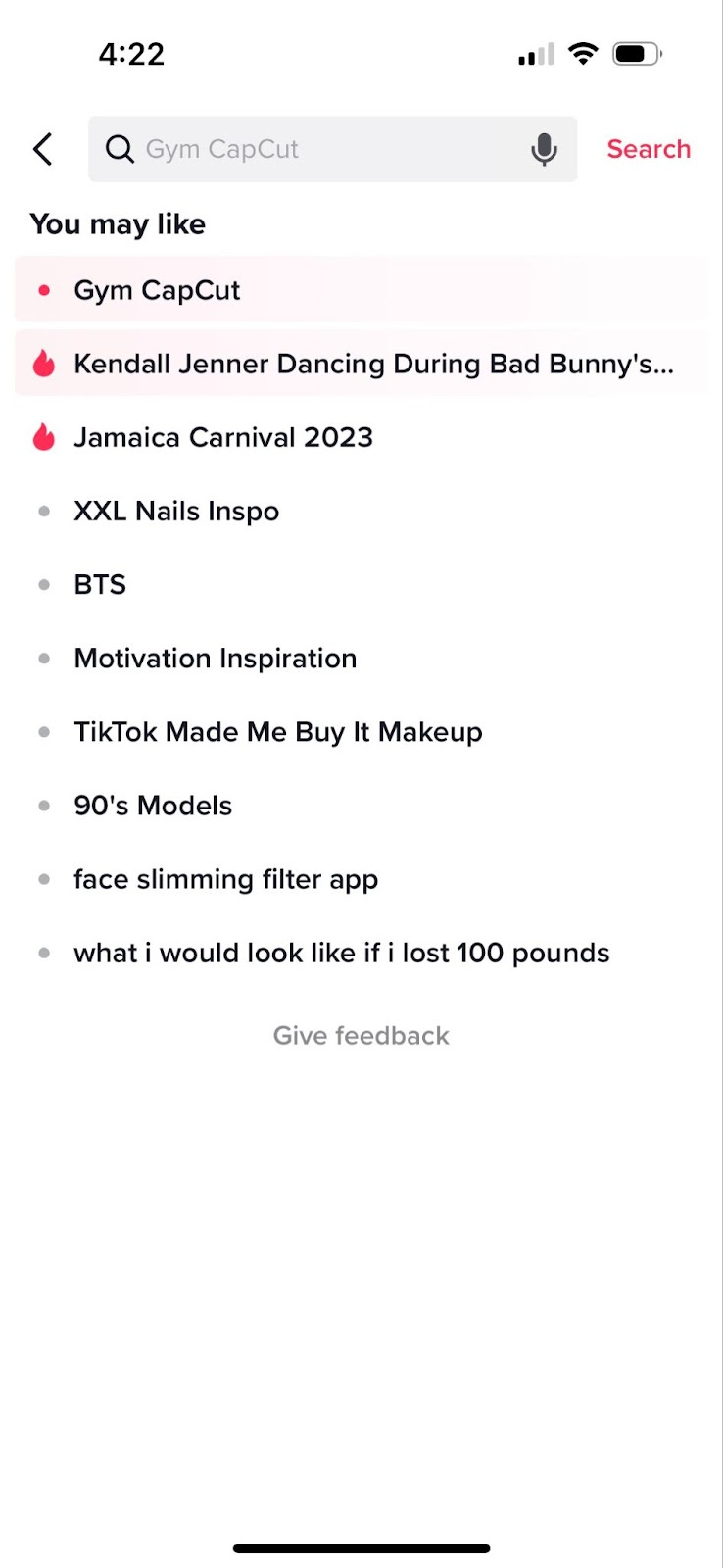Go back using the arrow icon

pos(42,149)
